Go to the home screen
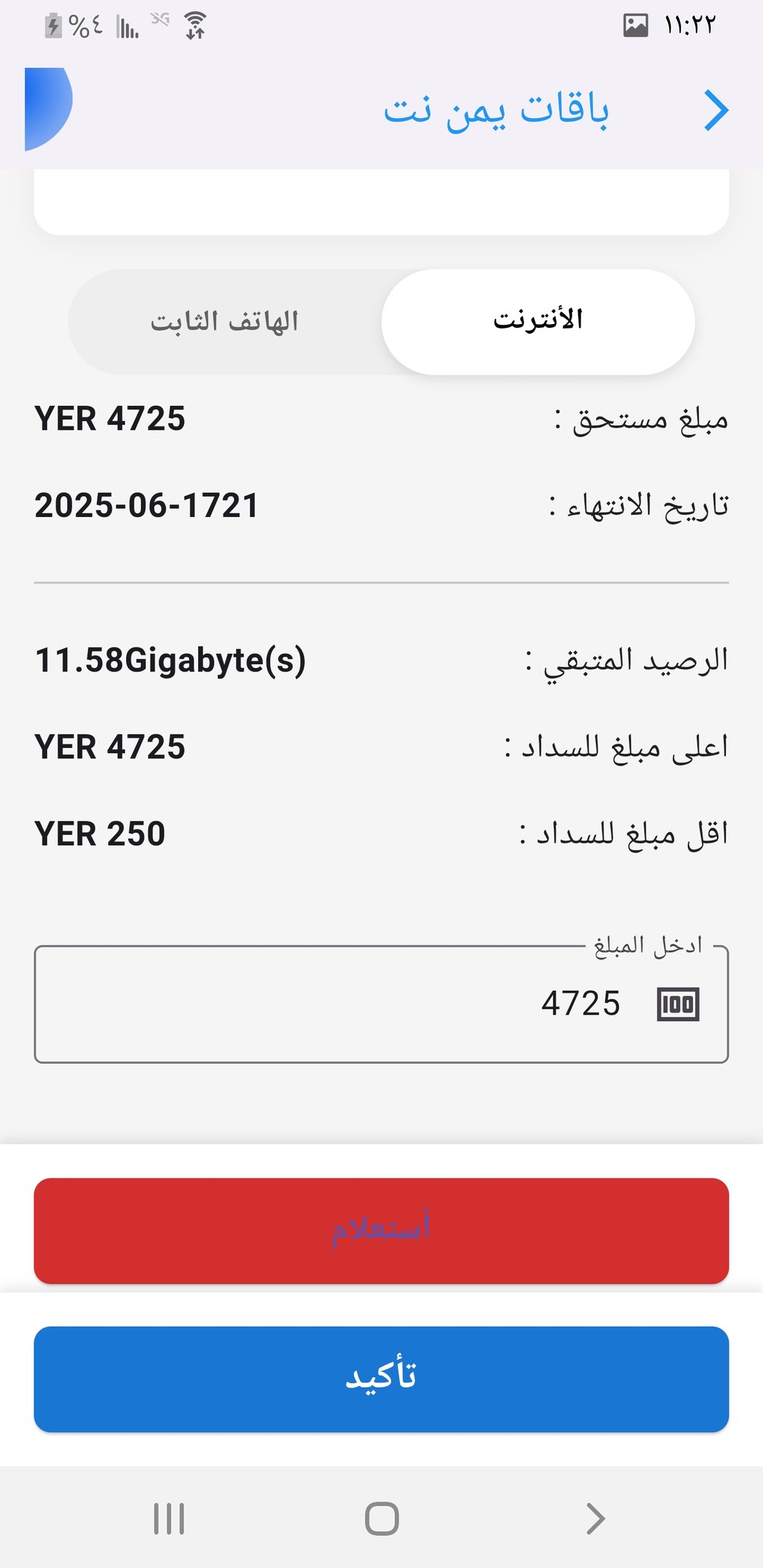The width and height of the screenshot is (763, 1568). (x=381, y=1518)
